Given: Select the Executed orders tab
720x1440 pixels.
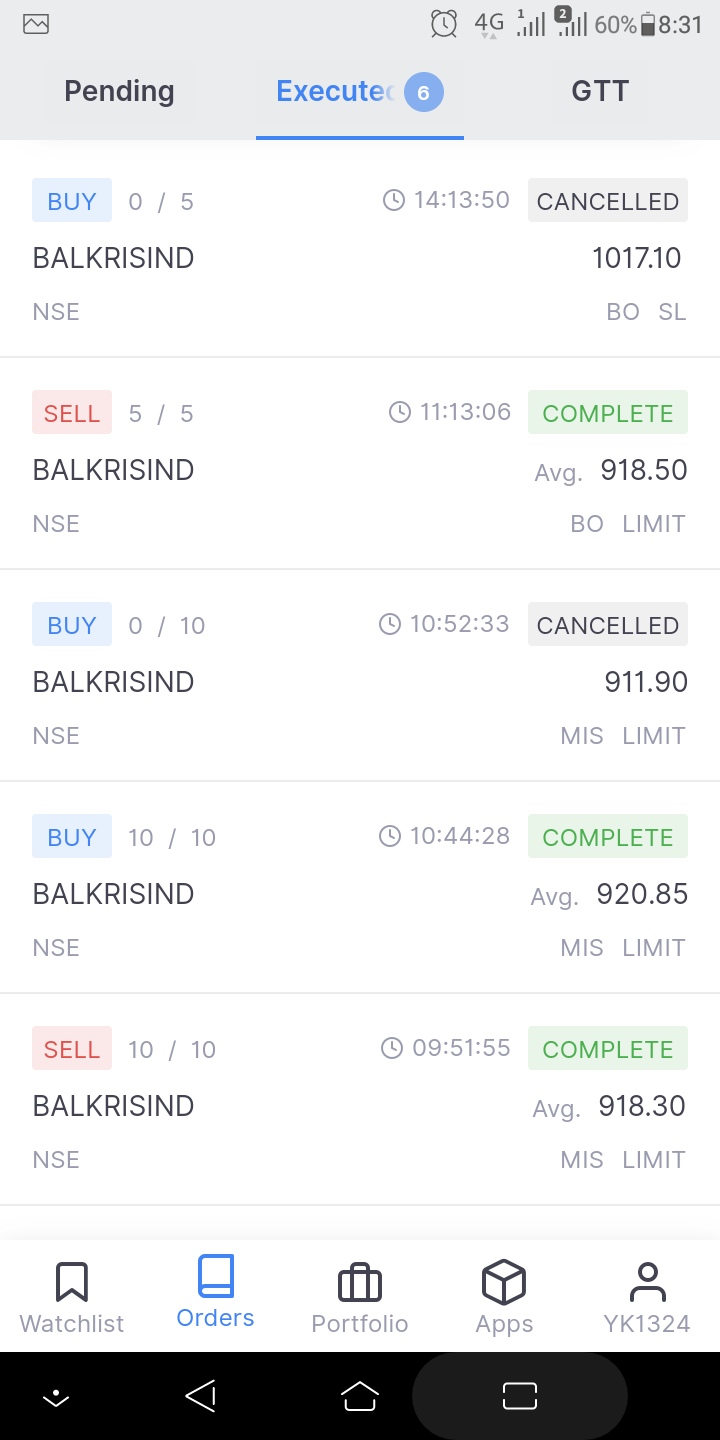Looking at the screenshot, I should coord(358,92).
